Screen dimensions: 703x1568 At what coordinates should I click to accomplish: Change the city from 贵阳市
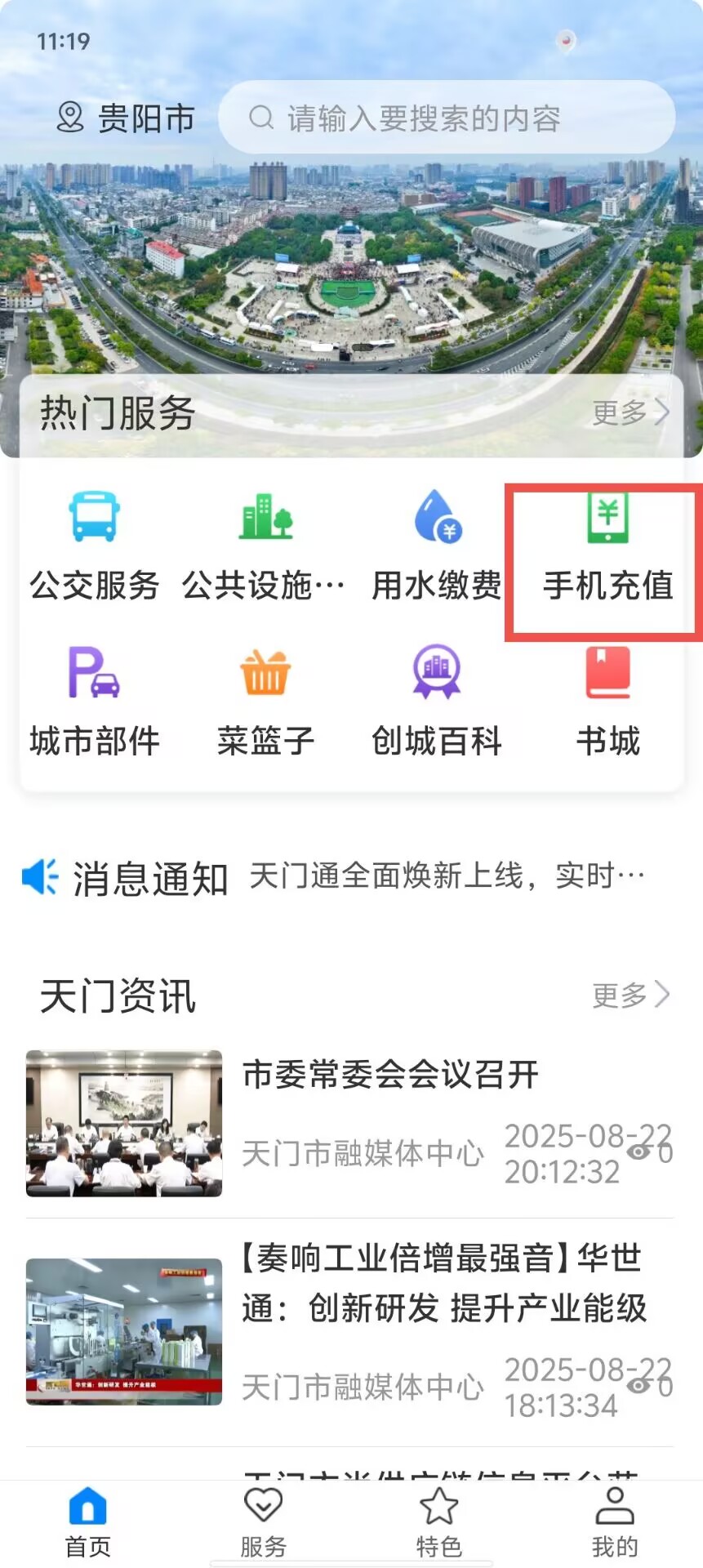click(127, 118)
